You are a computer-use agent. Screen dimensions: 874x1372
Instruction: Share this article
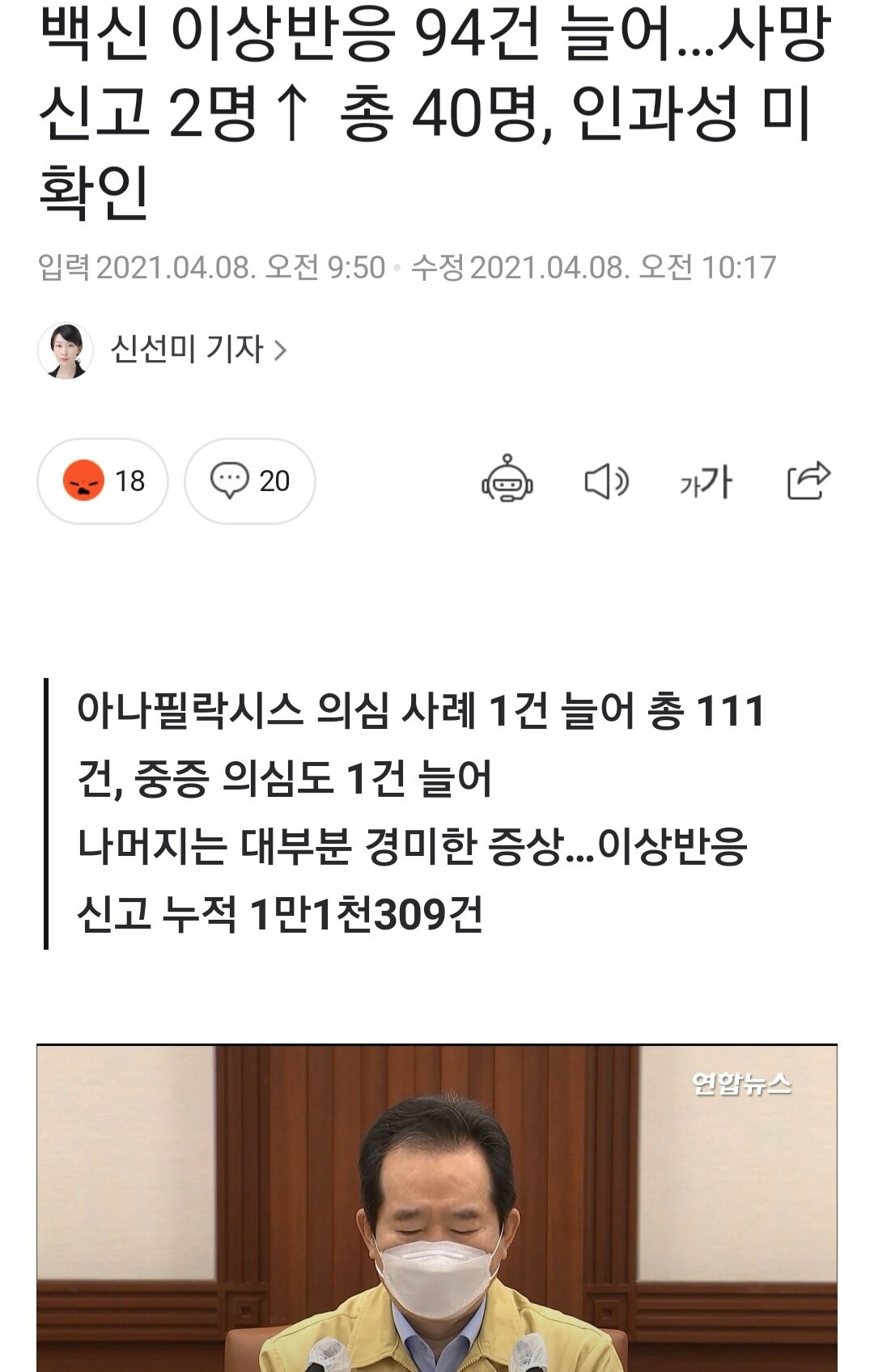tap(808, 481)
